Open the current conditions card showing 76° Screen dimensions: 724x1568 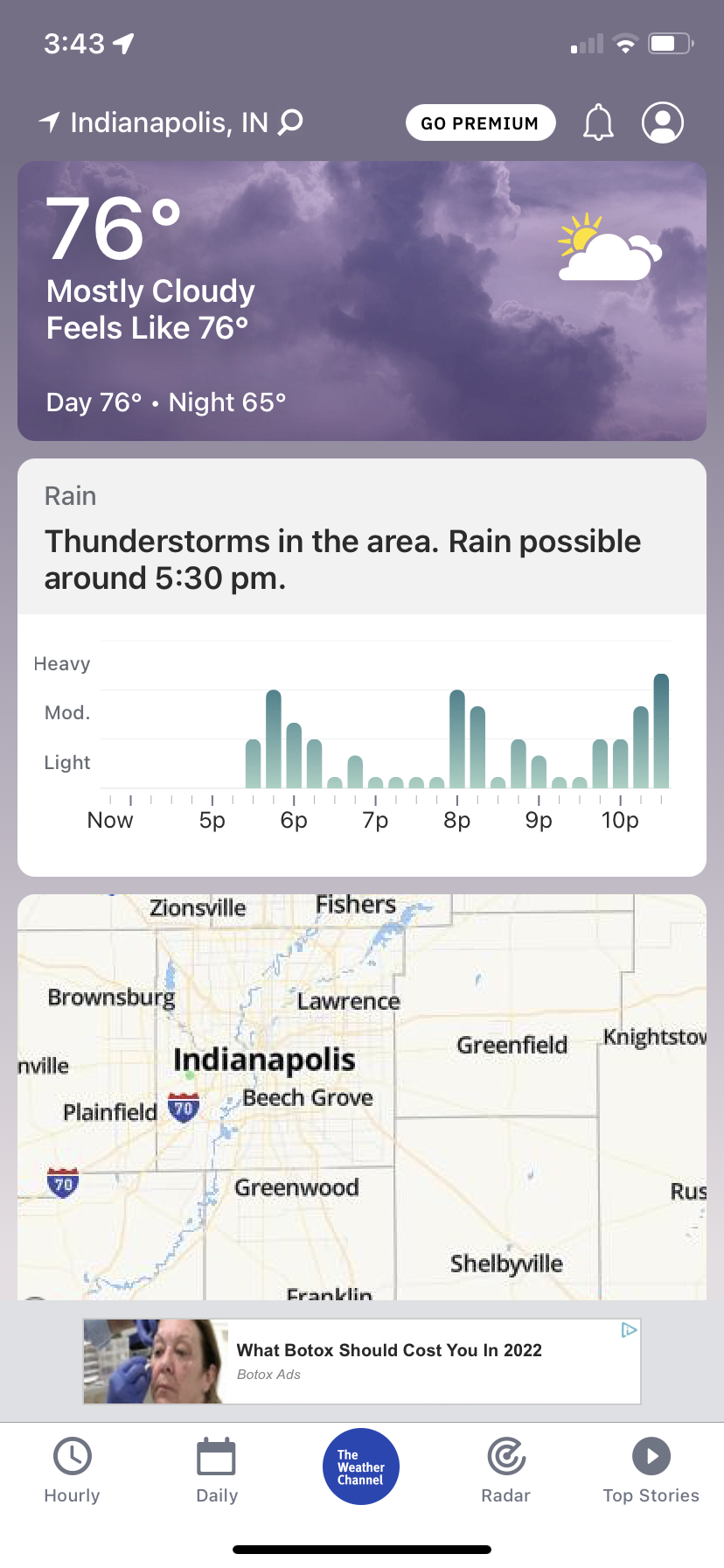point(362,300)
